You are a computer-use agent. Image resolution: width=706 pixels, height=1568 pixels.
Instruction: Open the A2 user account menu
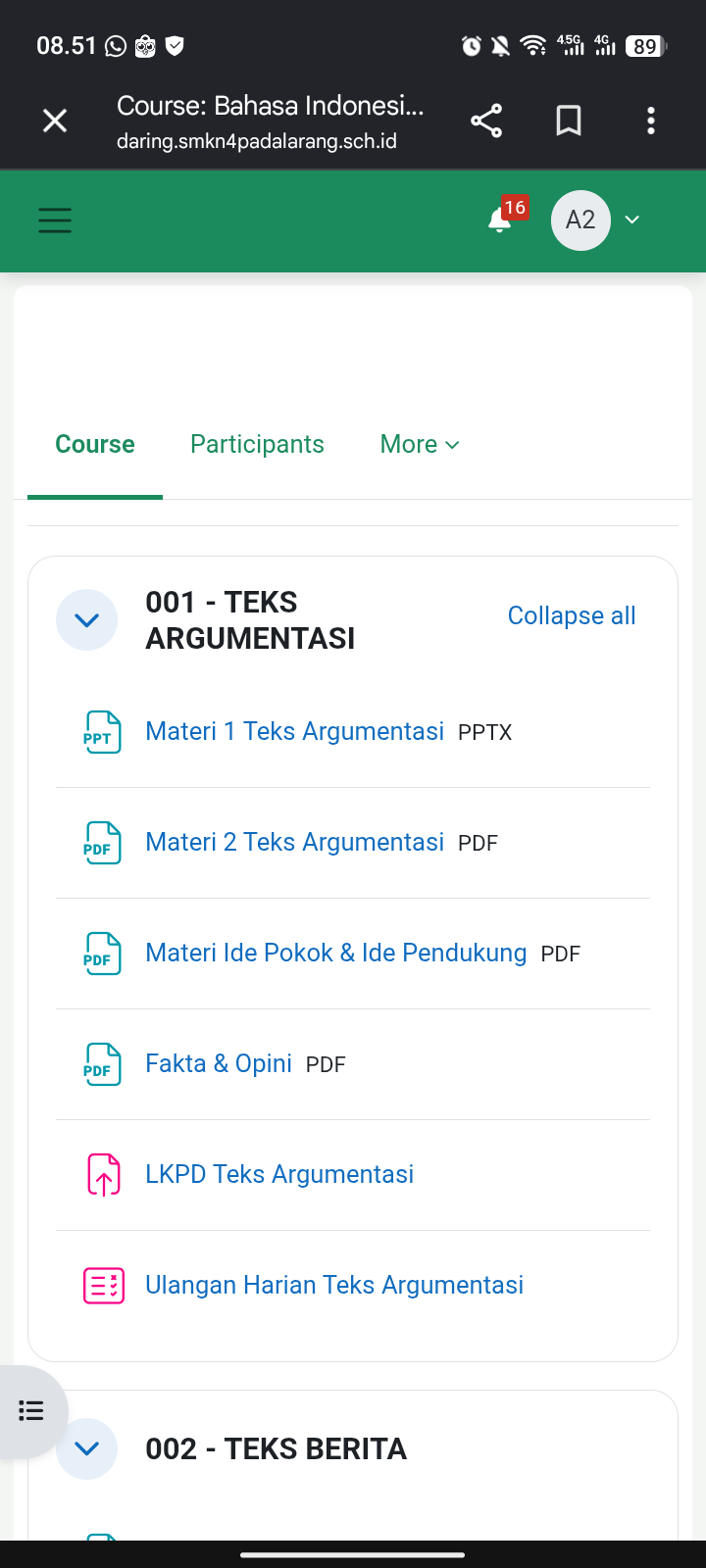coord(597,220)
